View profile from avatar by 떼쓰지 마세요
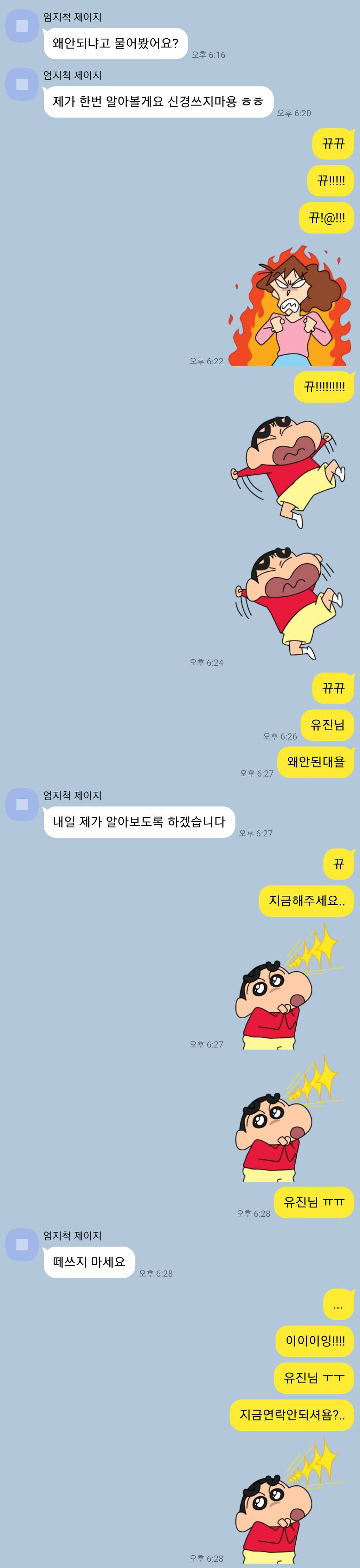 click(x=22, y=1244)
